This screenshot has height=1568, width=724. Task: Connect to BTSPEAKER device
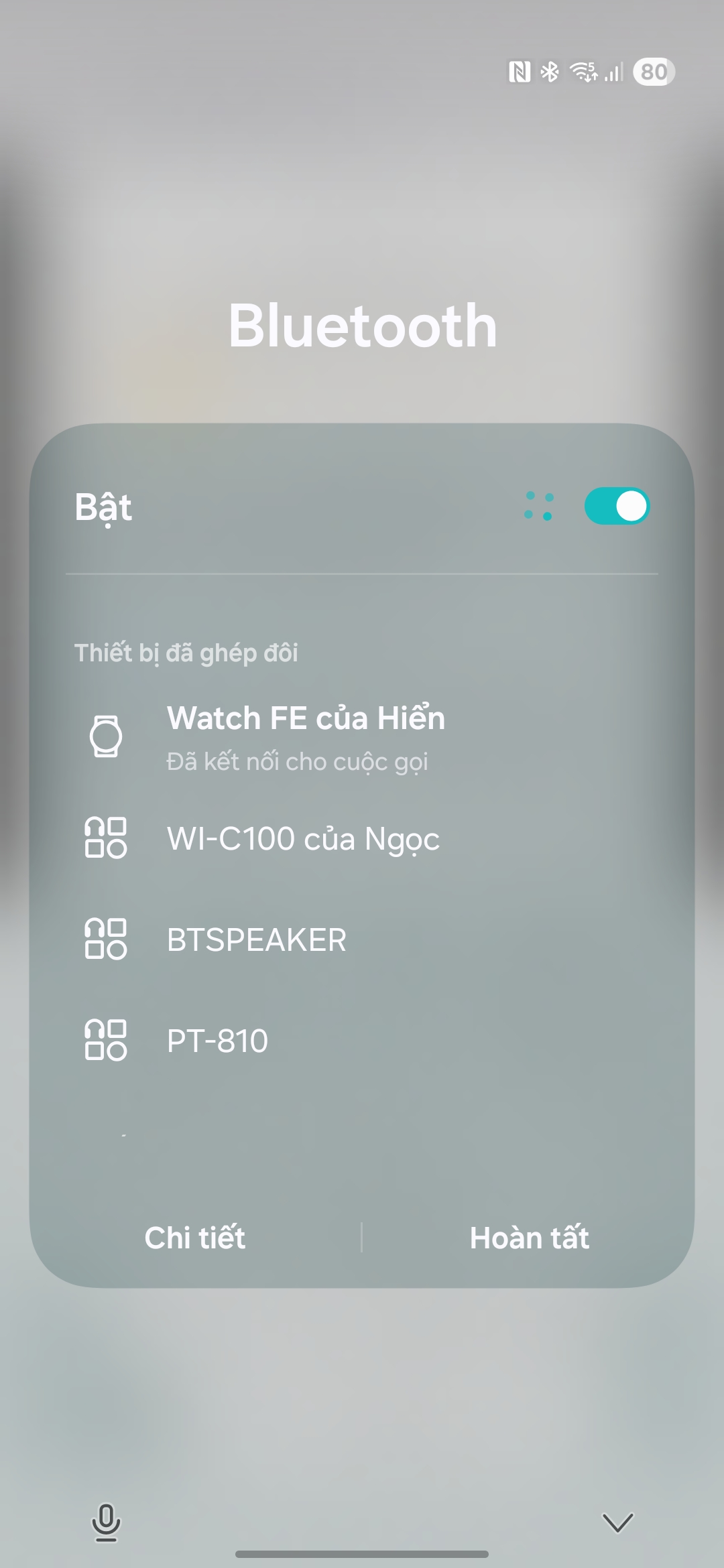pyautogui.click(x=257, y=939)
